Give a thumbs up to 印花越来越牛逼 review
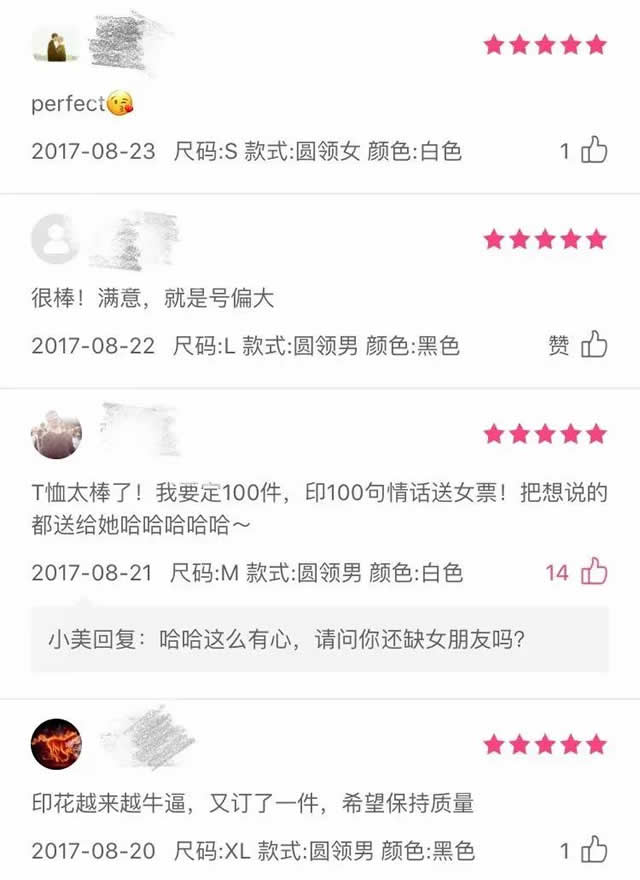 (594, 850)
